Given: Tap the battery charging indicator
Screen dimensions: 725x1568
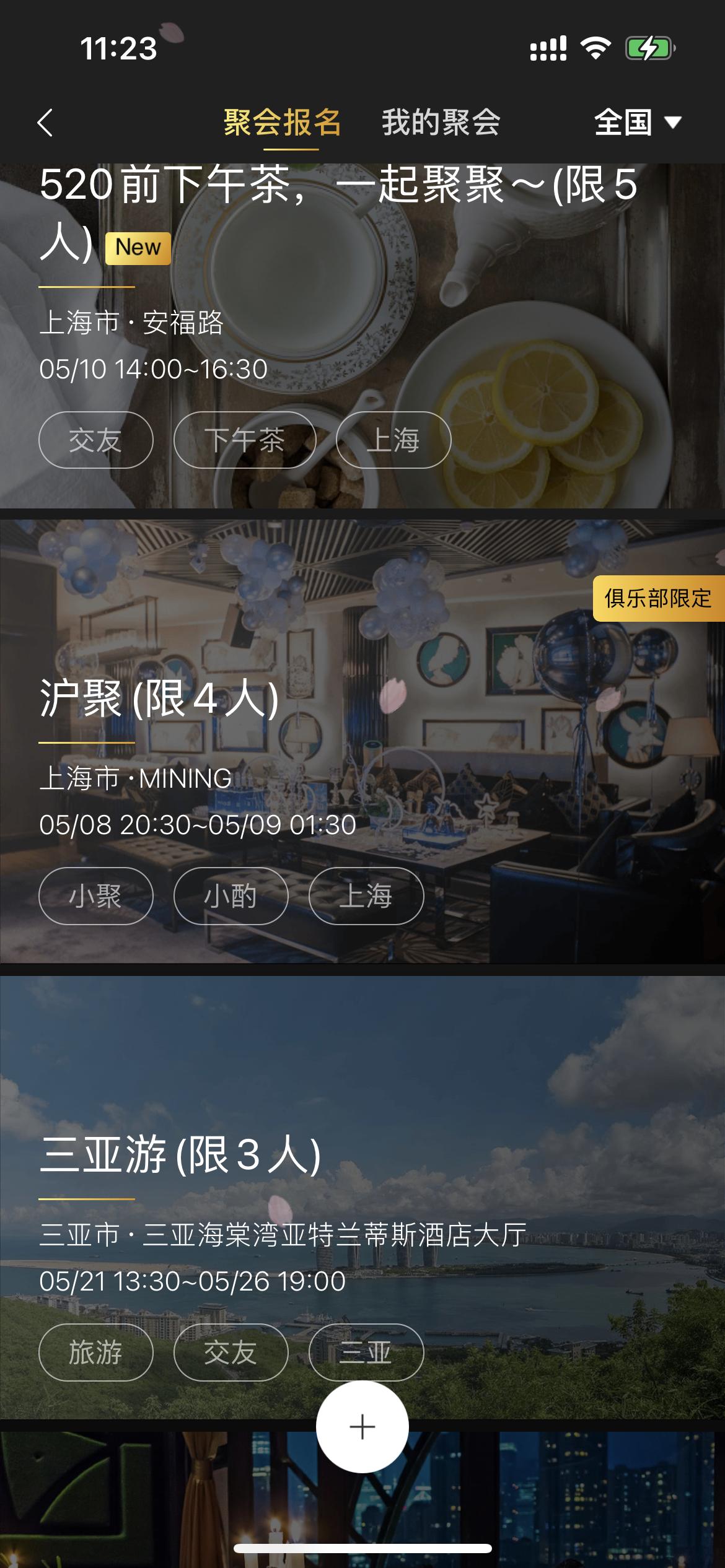Looking at the screenshot, I should tap(648, 48).
